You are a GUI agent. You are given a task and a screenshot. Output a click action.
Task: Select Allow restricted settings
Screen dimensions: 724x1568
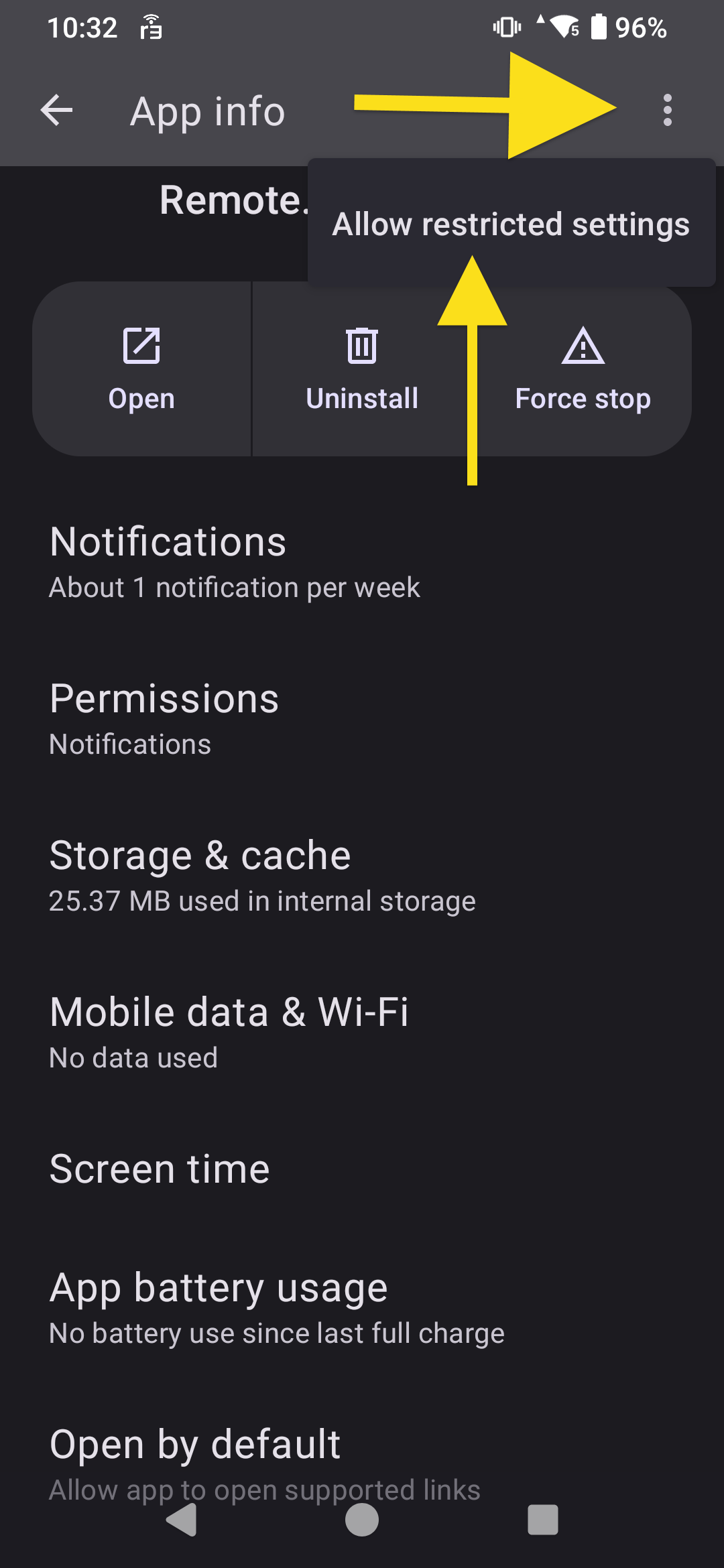coord(511,224)
